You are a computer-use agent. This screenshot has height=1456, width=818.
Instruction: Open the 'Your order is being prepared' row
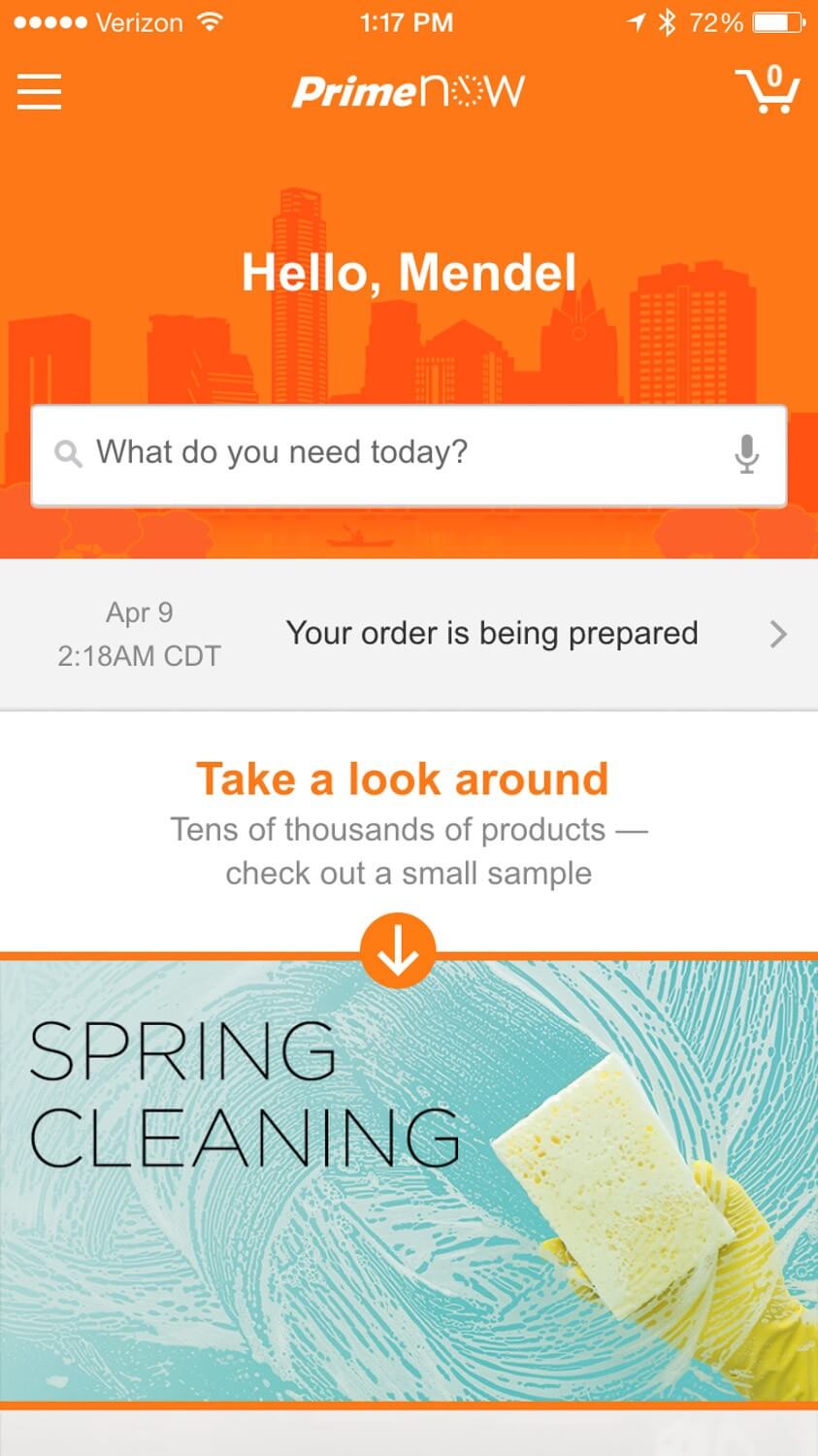click(409, 634)
